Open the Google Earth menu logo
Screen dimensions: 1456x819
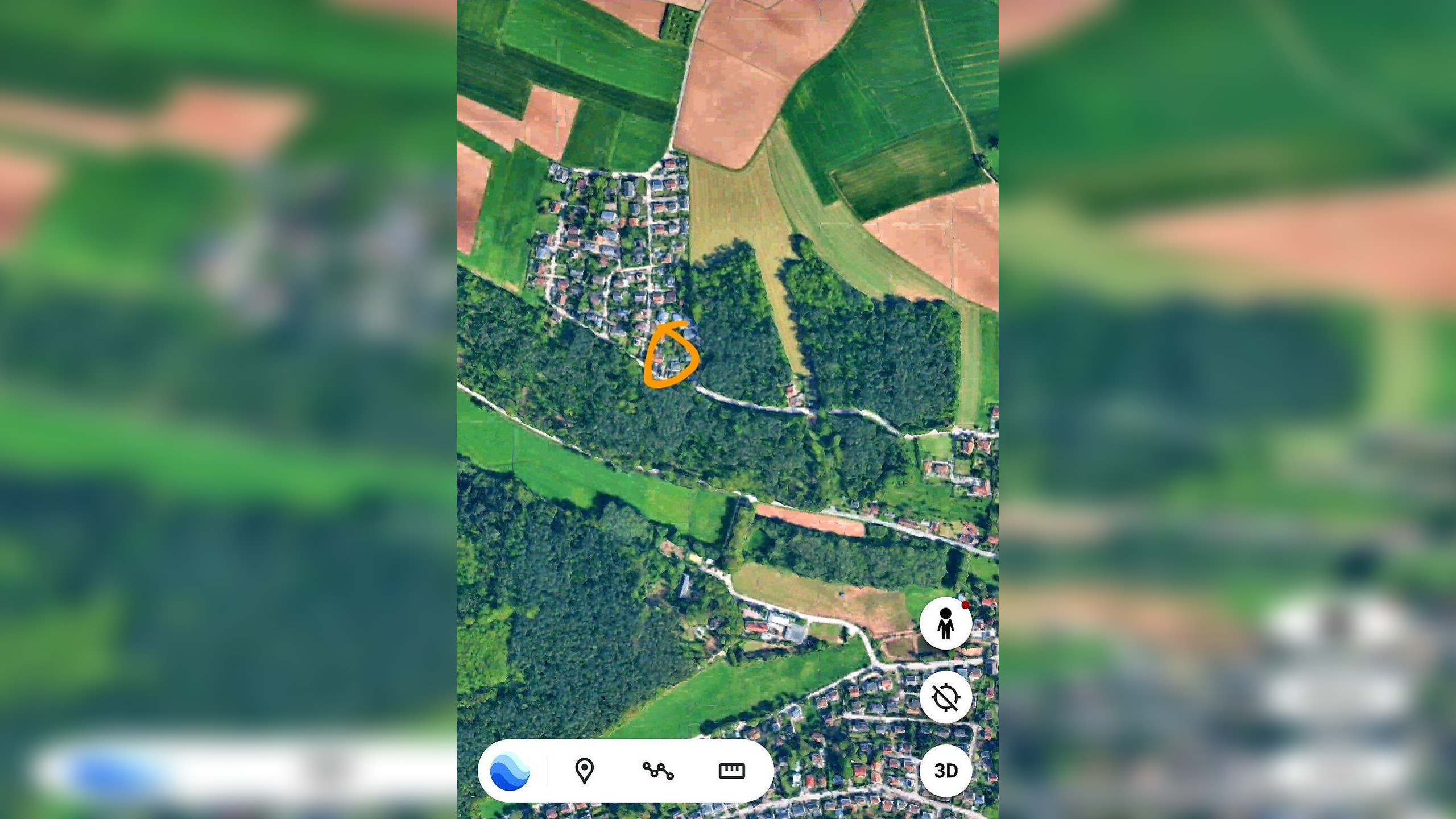point(510,771)
